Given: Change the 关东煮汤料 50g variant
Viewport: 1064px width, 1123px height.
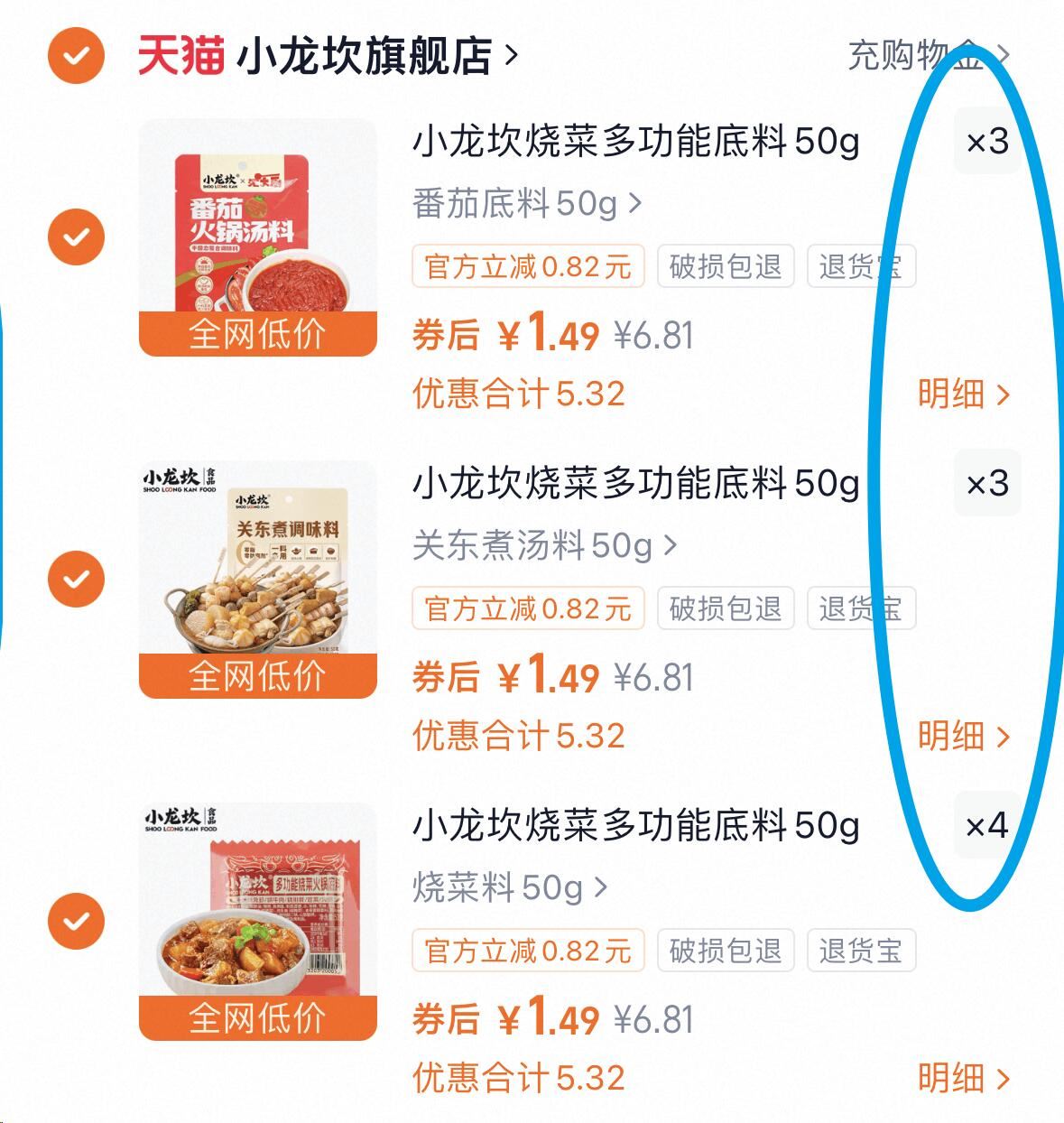Looking at the screenshot, I should (543, 546).
